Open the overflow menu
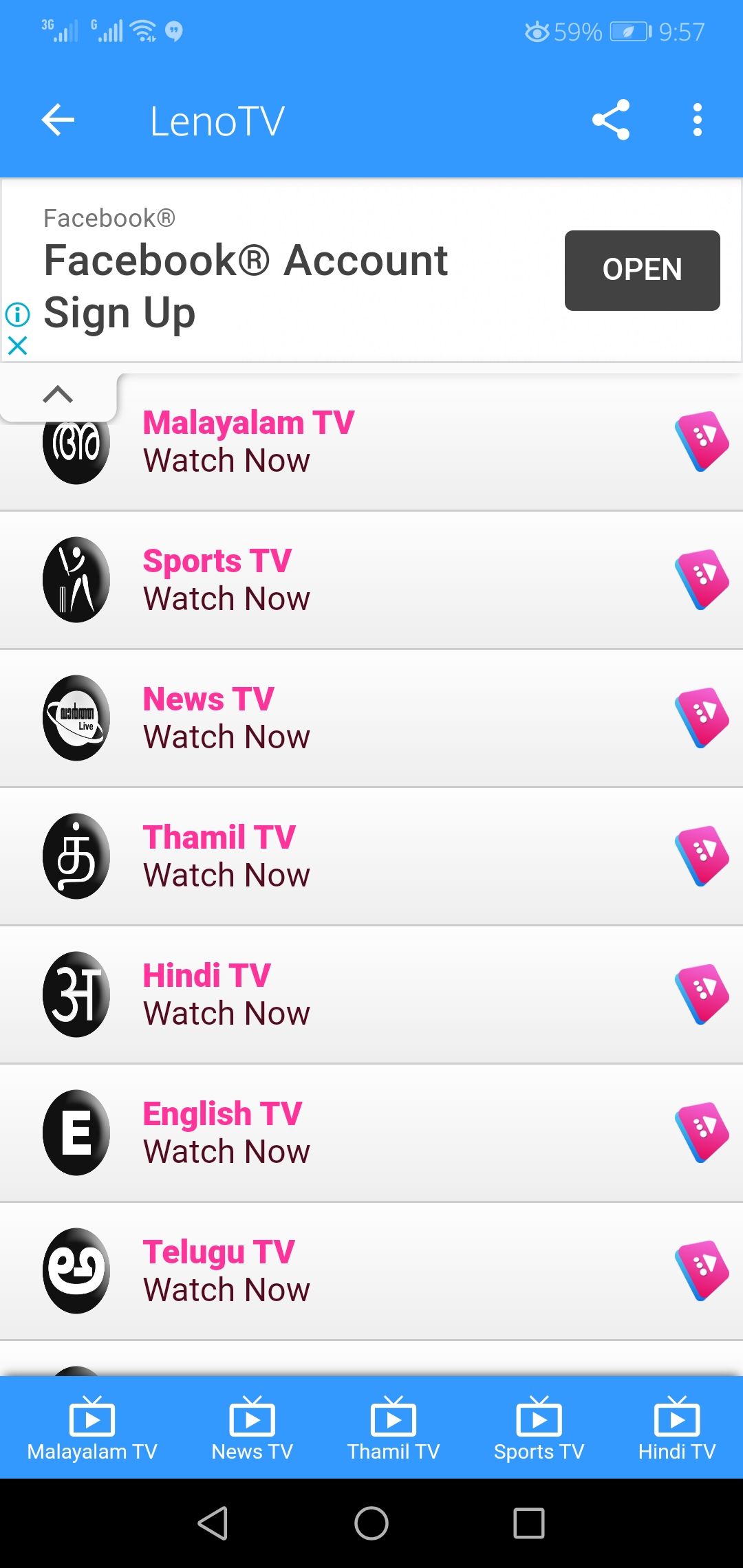The image size is (743, 1568). (x=697, y=120)
